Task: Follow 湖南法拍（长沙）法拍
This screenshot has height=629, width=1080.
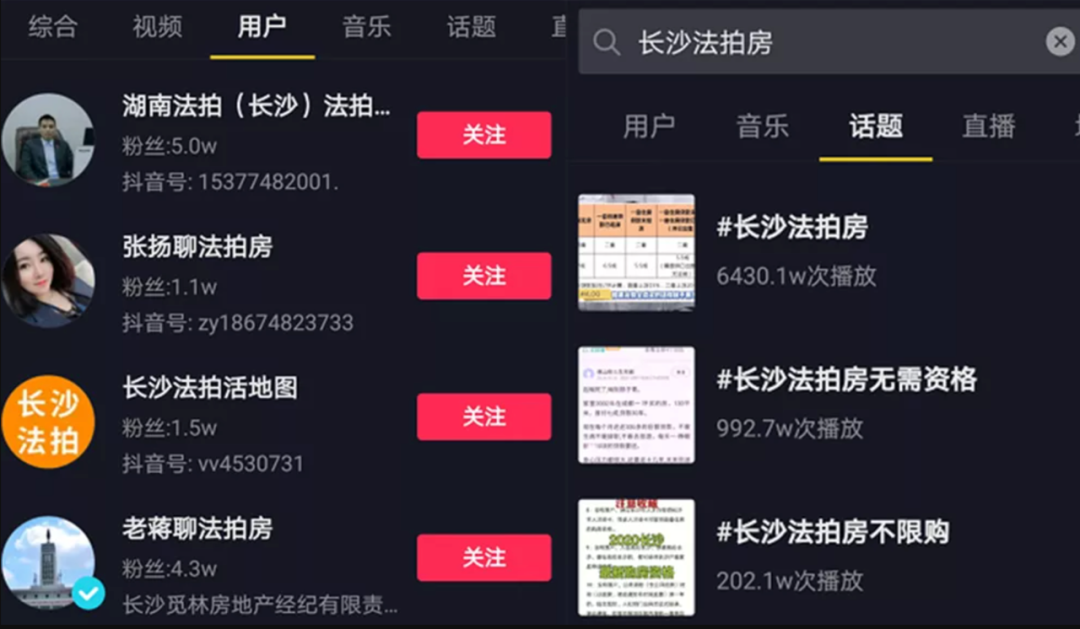Action: 483,135
